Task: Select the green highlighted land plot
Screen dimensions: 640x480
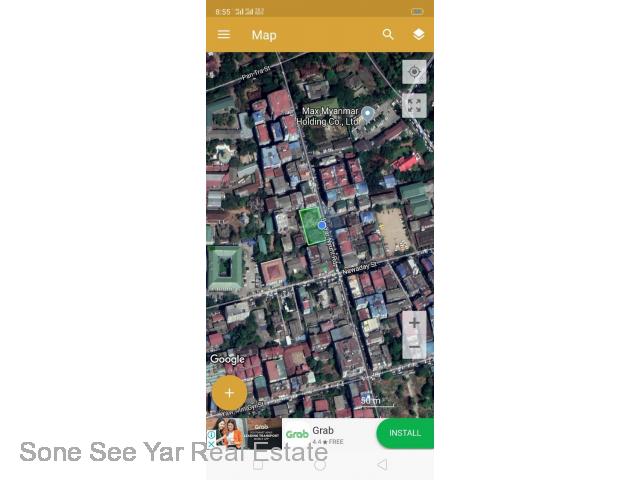Action: 312,226
